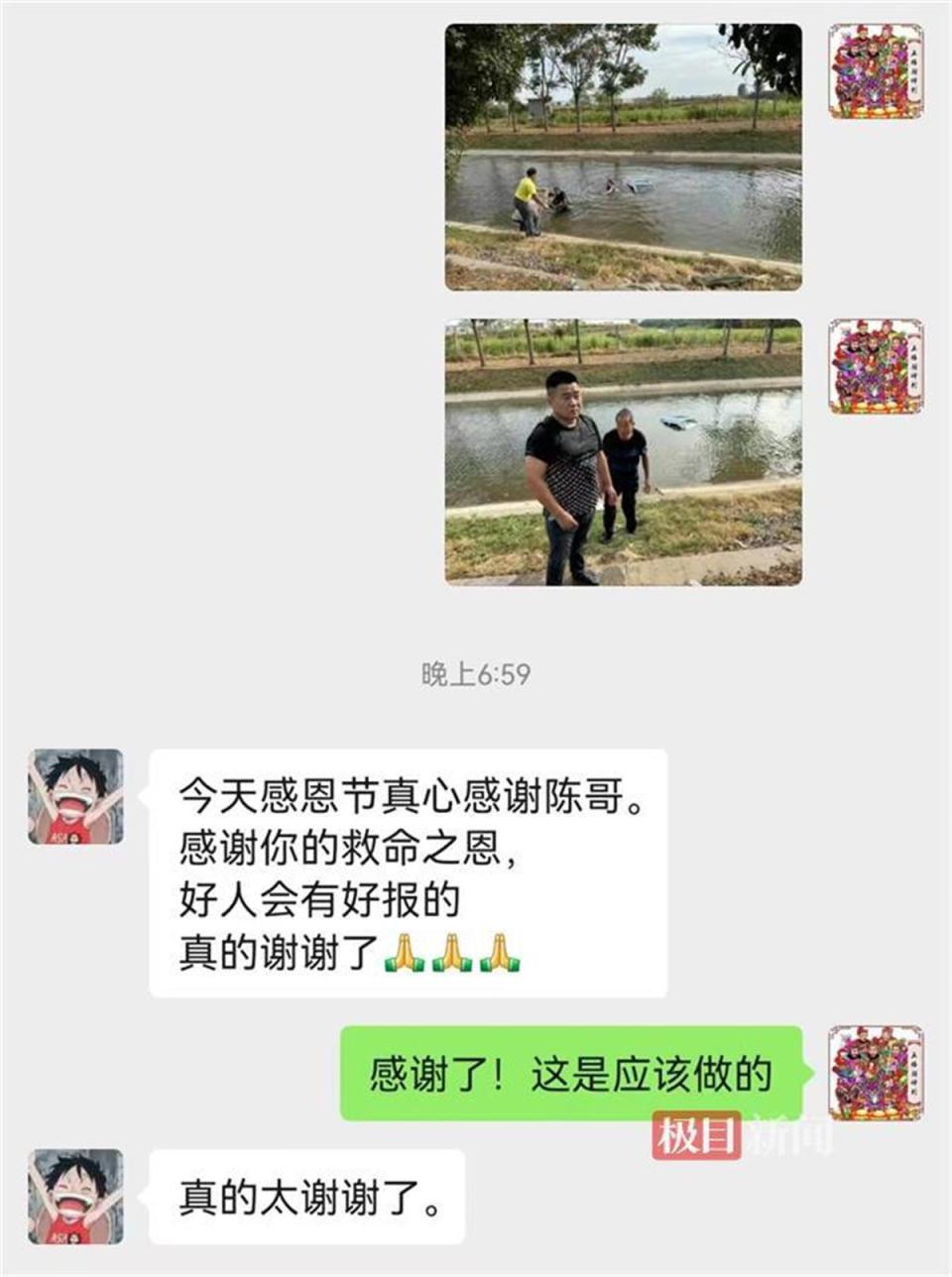Click the timestamp 晚上6:59
The height and width of the screenshot is (1277, 952).
476,673
